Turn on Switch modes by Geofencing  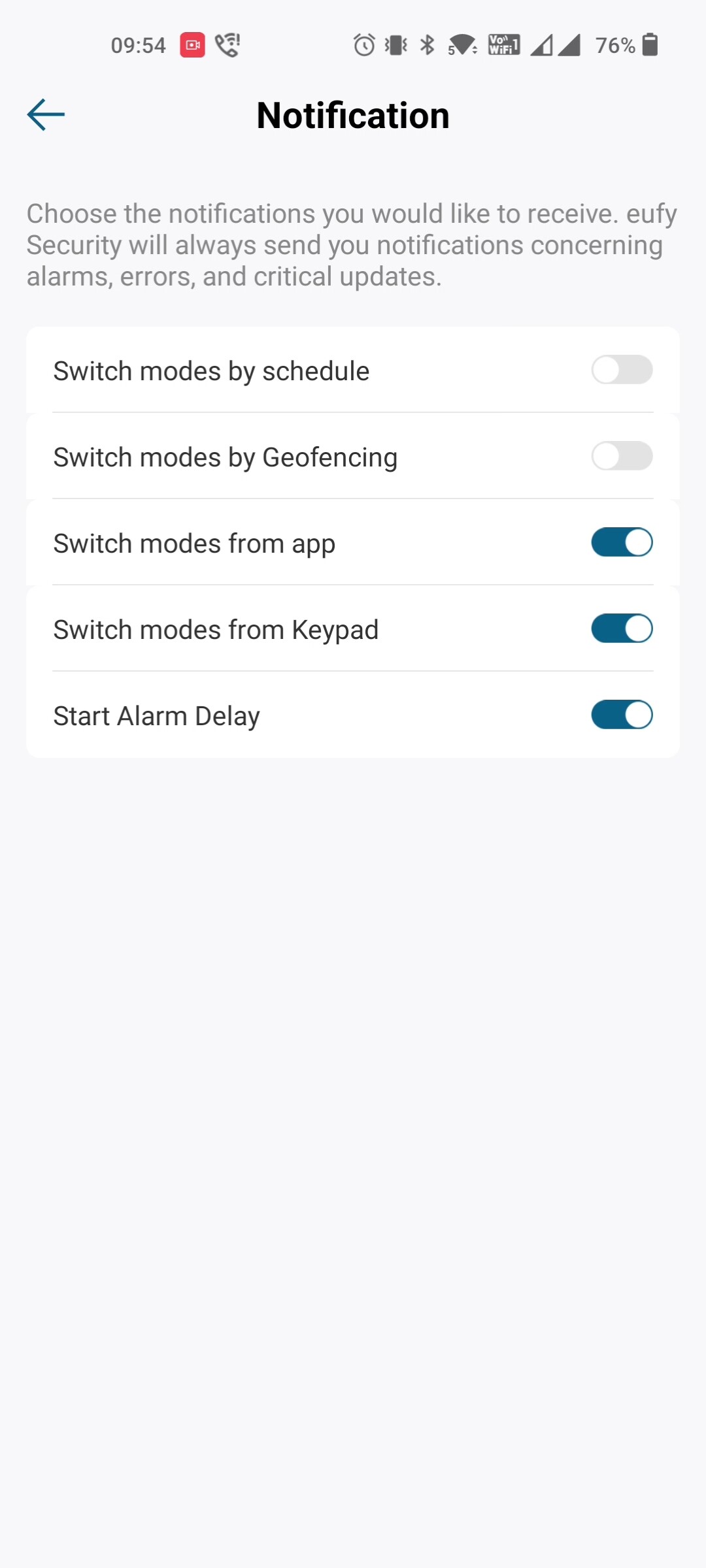pos(622,456)
